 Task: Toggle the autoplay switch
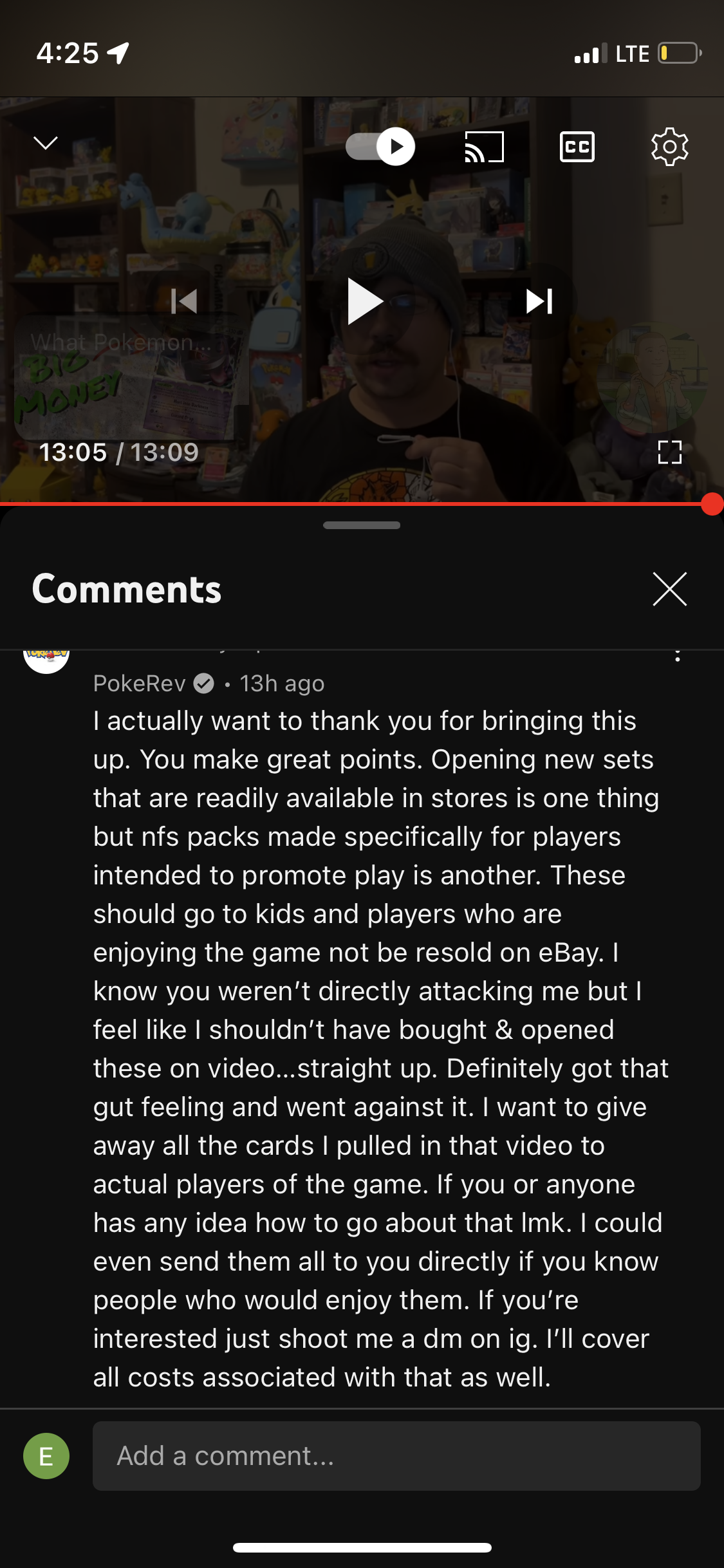coord(380,147)
